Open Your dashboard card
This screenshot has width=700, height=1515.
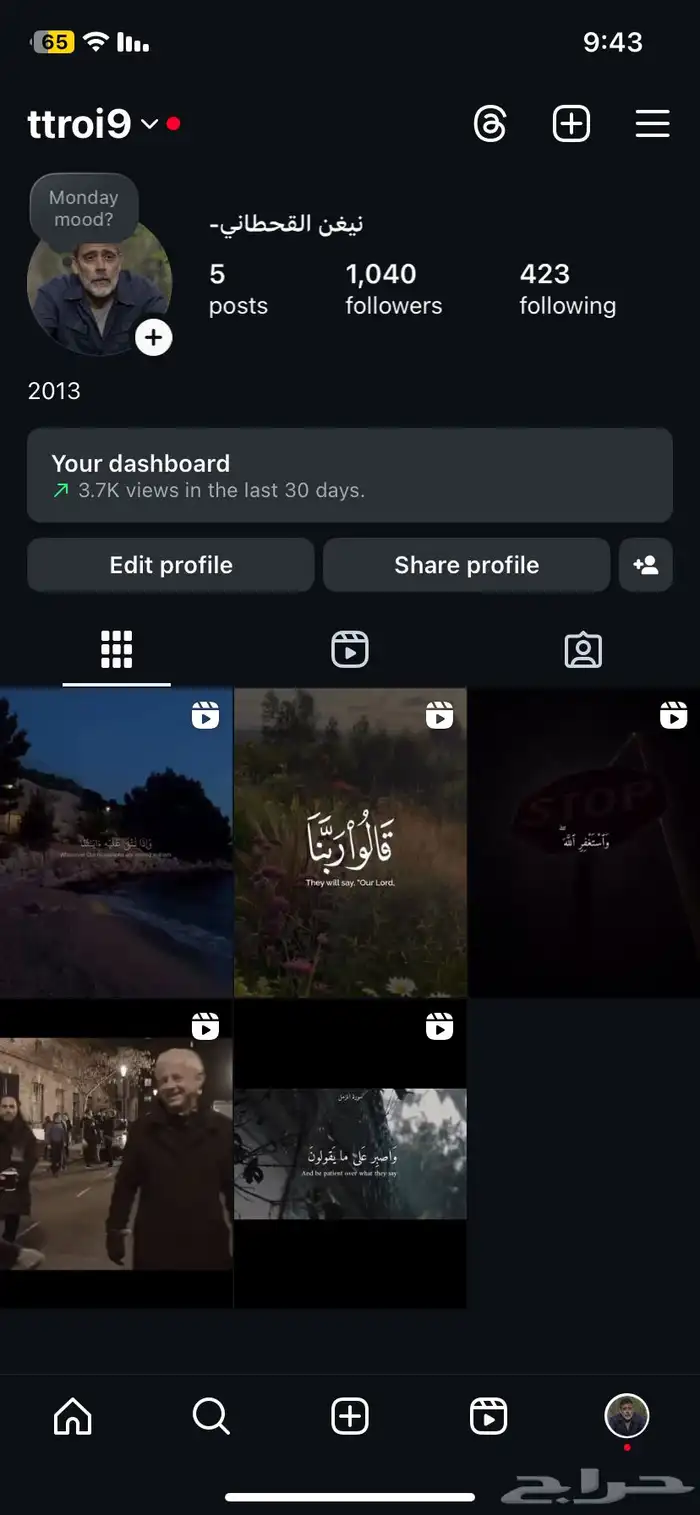(350, 476)
